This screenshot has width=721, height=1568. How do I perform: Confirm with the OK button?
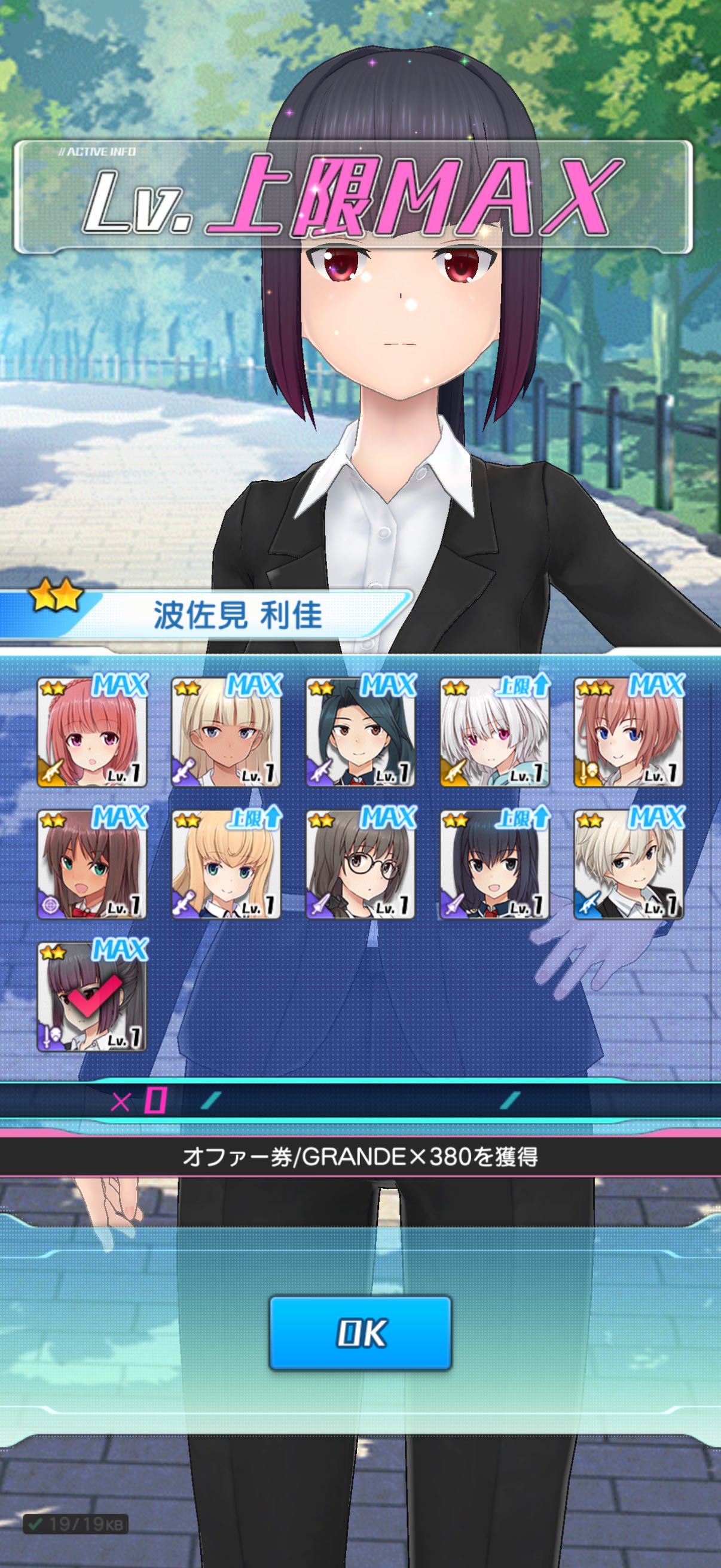pyautogui.click(x=360, y=1333)
